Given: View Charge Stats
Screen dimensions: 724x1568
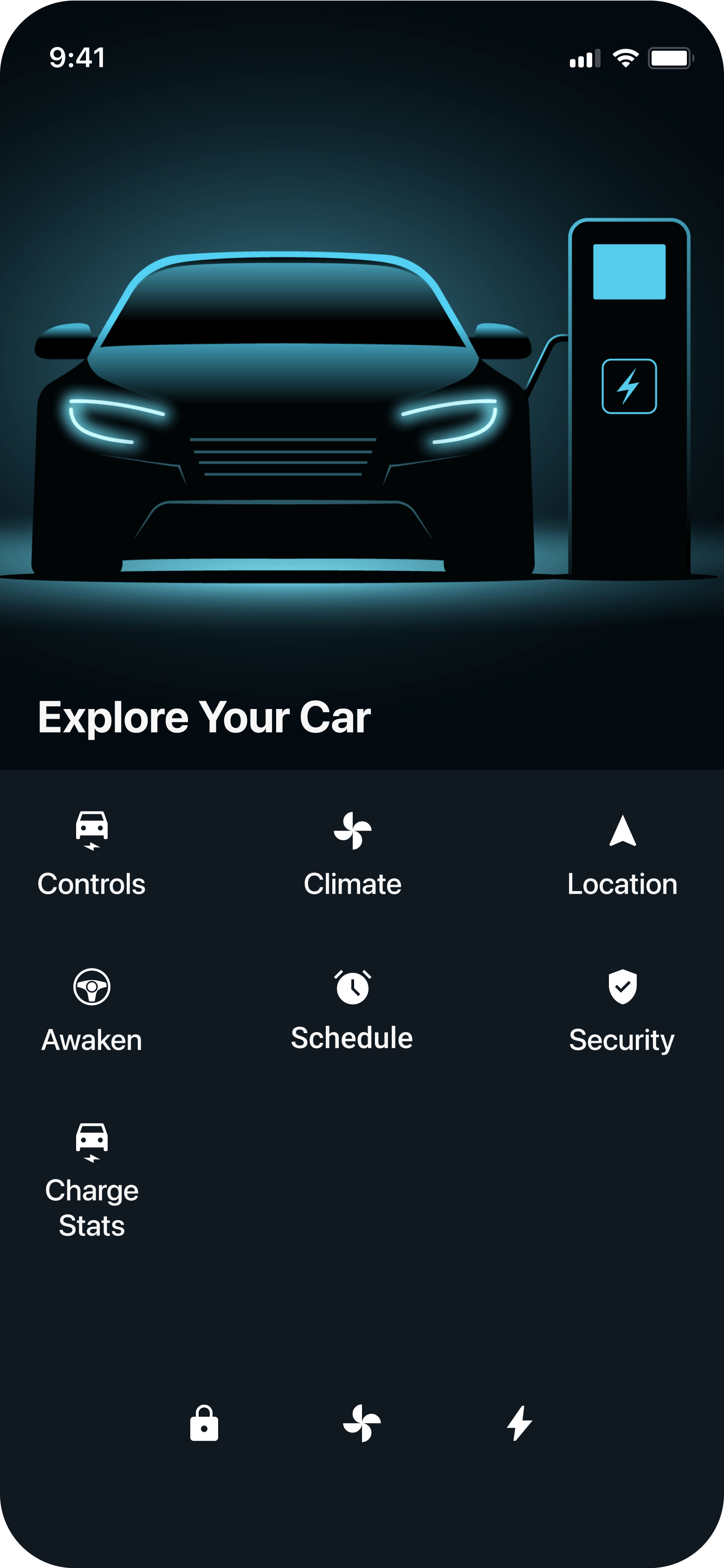Looking at the screenshot, I should tap(91, 1181).
